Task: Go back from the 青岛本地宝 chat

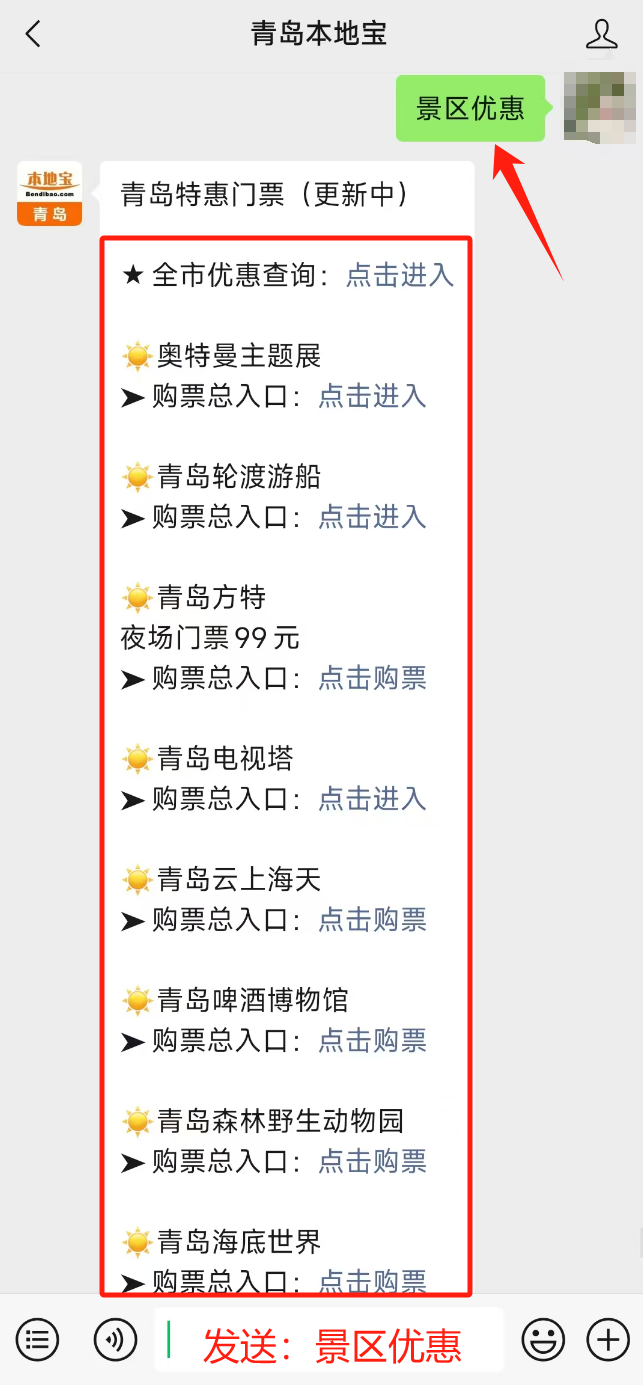Action: pyautogui.click(x=33, y=35)
